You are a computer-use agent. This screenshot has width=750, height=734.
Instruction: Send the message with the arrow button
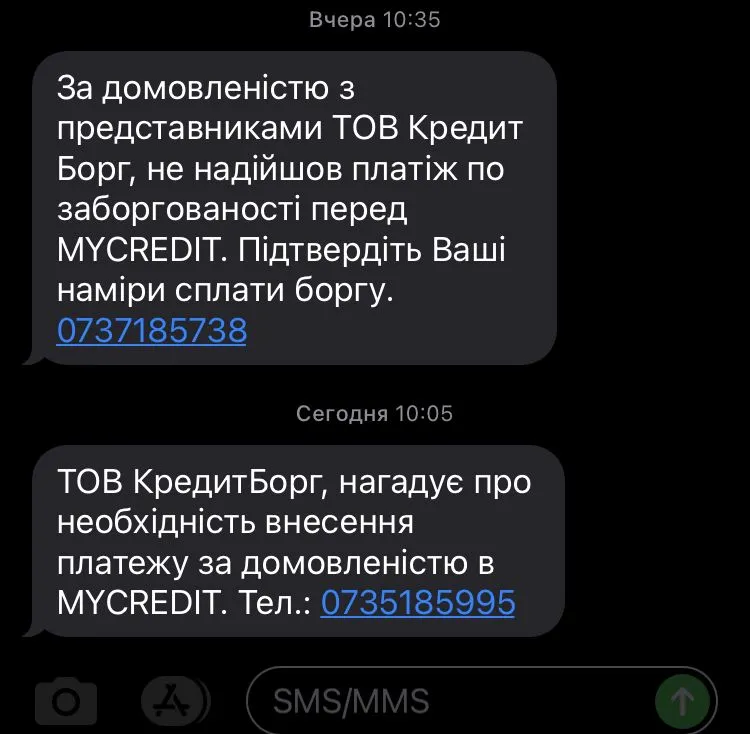(x=682, y=700)
